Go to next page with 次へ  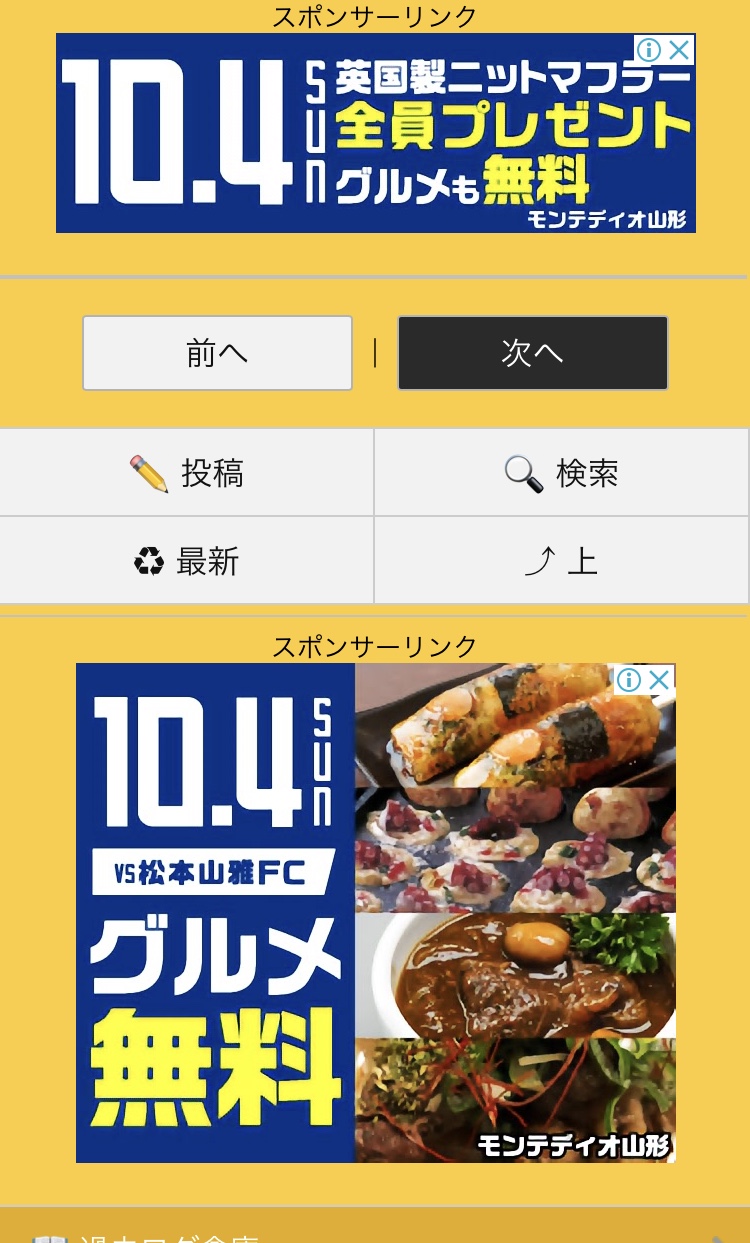(x=532, y=353)
